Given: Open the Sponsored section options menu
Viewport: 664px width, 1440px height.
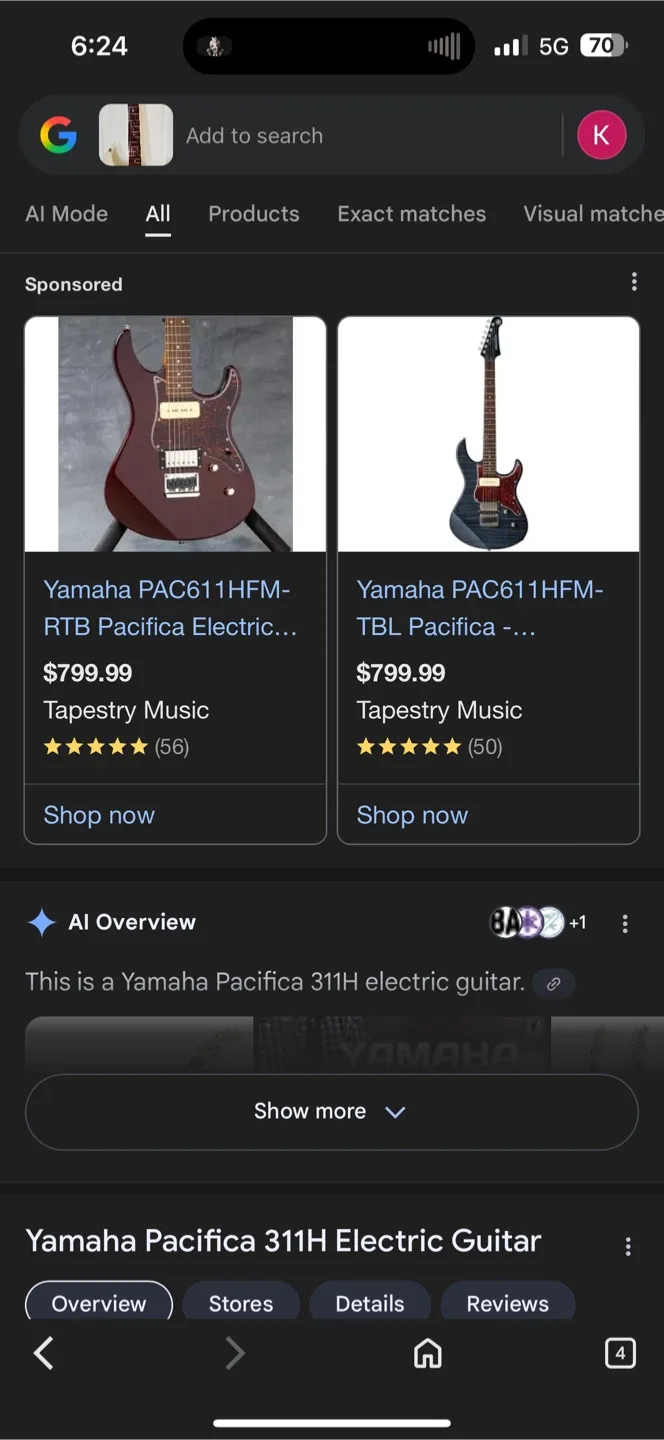Looking at the screenshot, I should click(x=634, y=283).
